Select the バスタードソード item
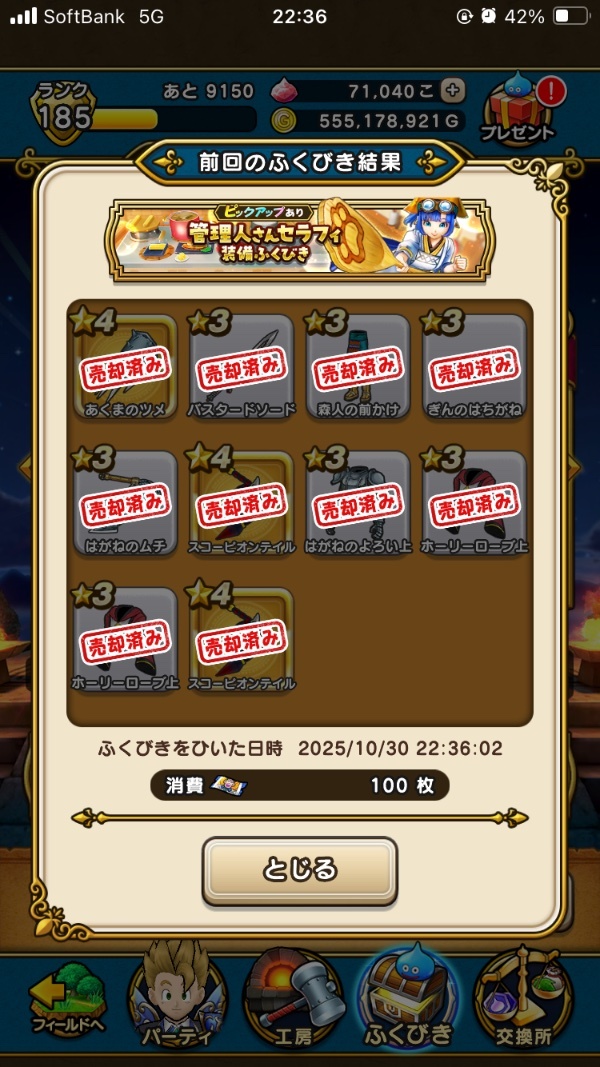The width and height of the screenshot is (600, 1067). (241, 367)
